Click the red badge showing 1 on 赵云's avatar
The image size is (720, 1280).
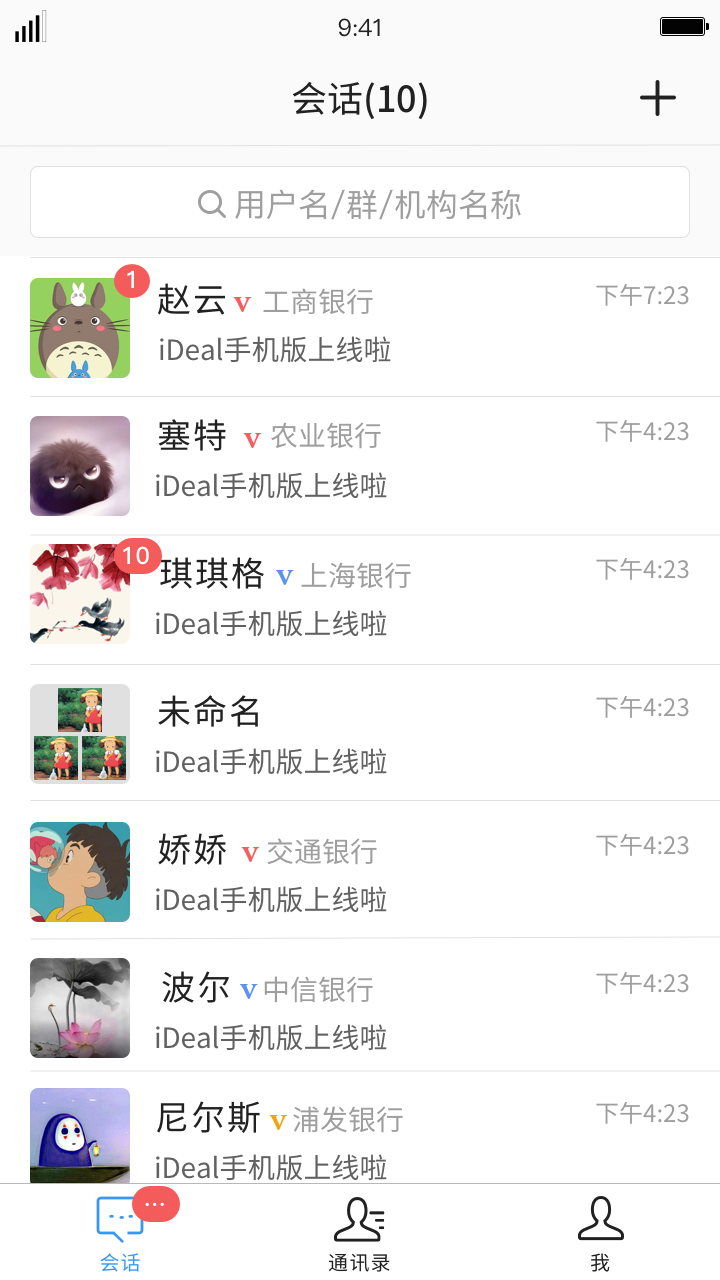(130, 280)
